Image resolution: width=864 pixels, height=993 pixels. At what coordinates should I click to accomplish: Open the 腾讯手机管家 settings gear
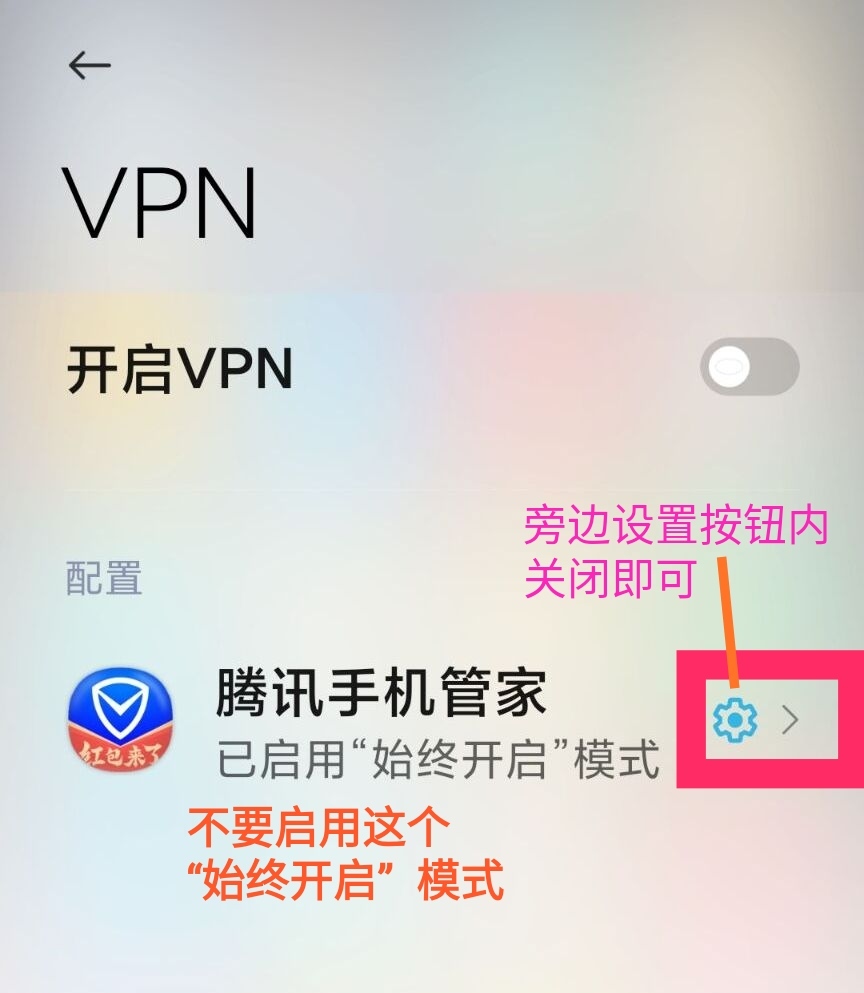[x=735, y=719]
